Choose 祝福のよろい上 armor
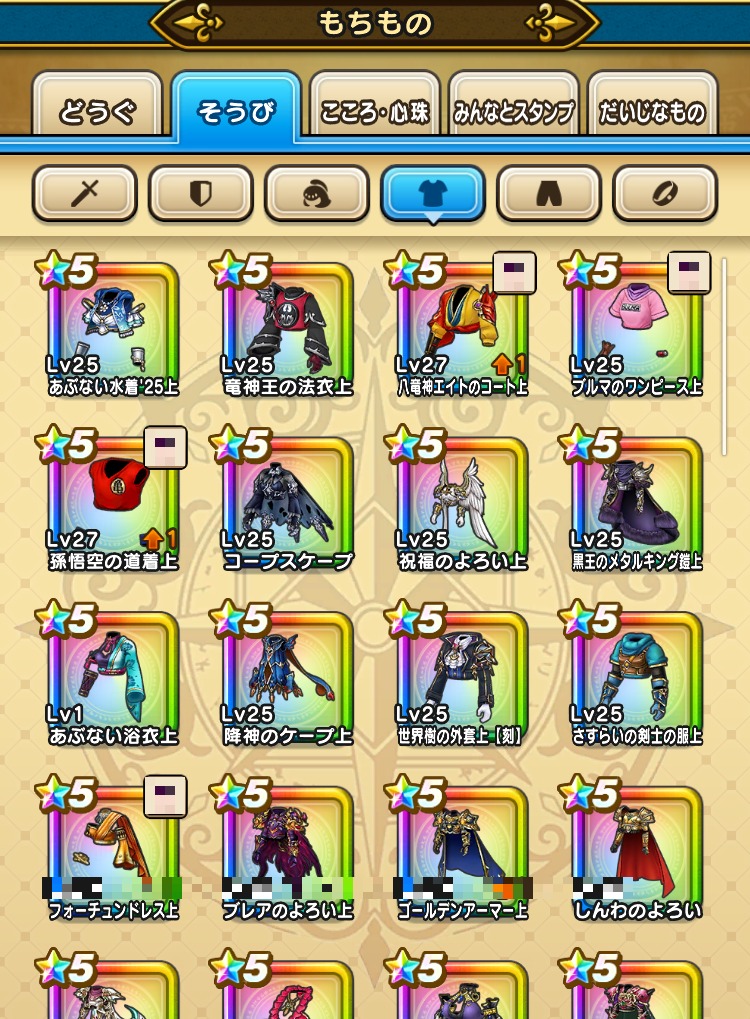The height and width of the screenshot is (1019, 750). pyautogui.click(x=461, y=505)
